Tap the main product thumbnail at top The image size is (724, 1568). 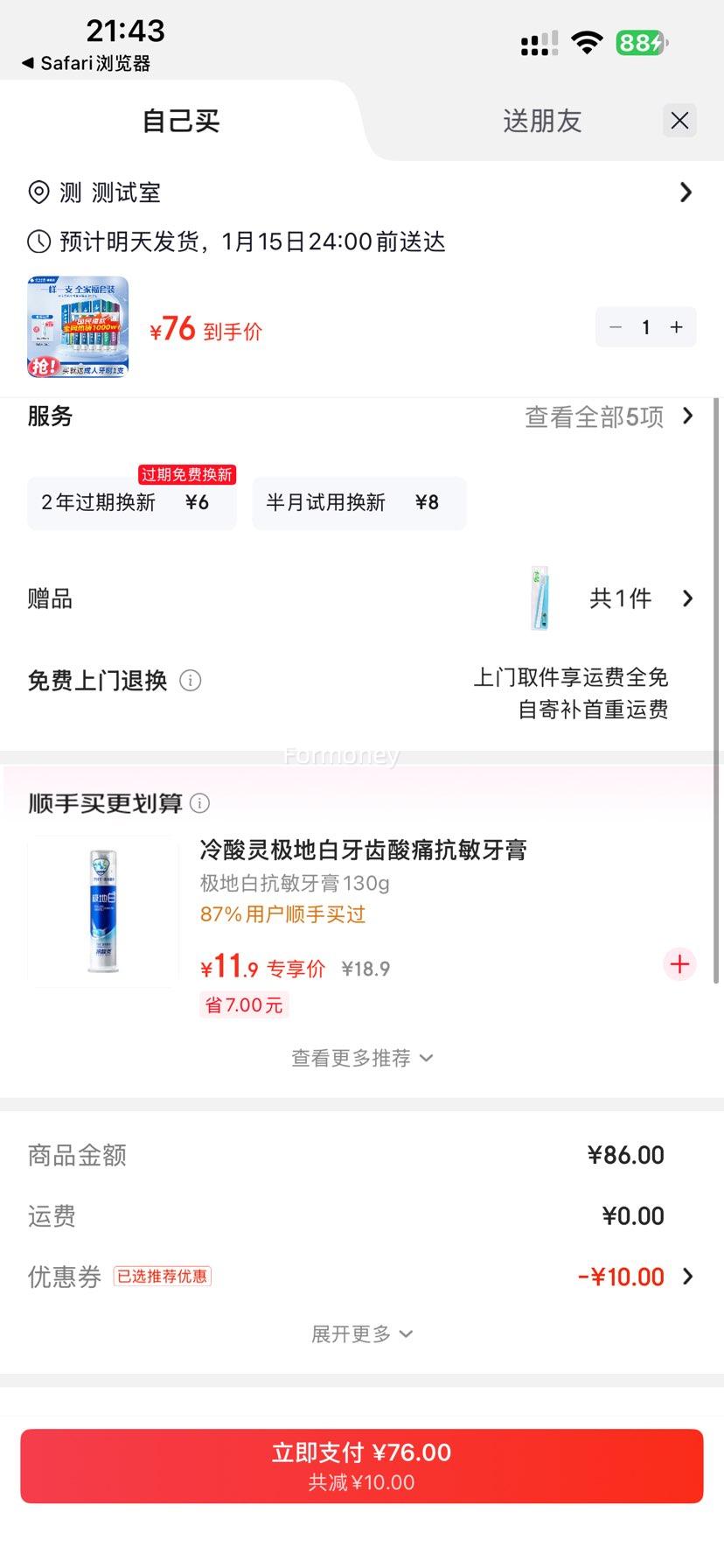78,326
